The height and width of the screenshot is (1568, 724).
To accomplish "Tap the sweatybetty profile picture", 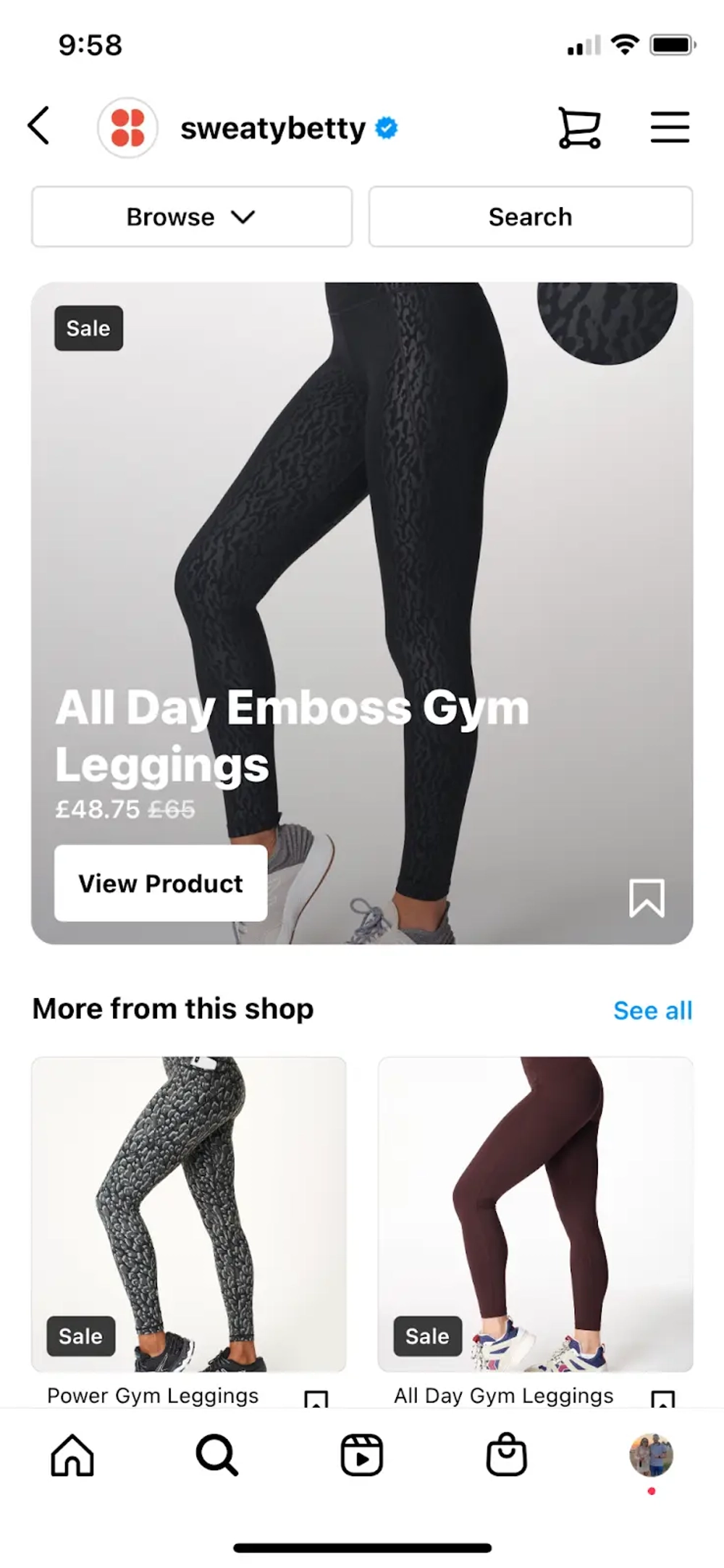I will (129, 126).
